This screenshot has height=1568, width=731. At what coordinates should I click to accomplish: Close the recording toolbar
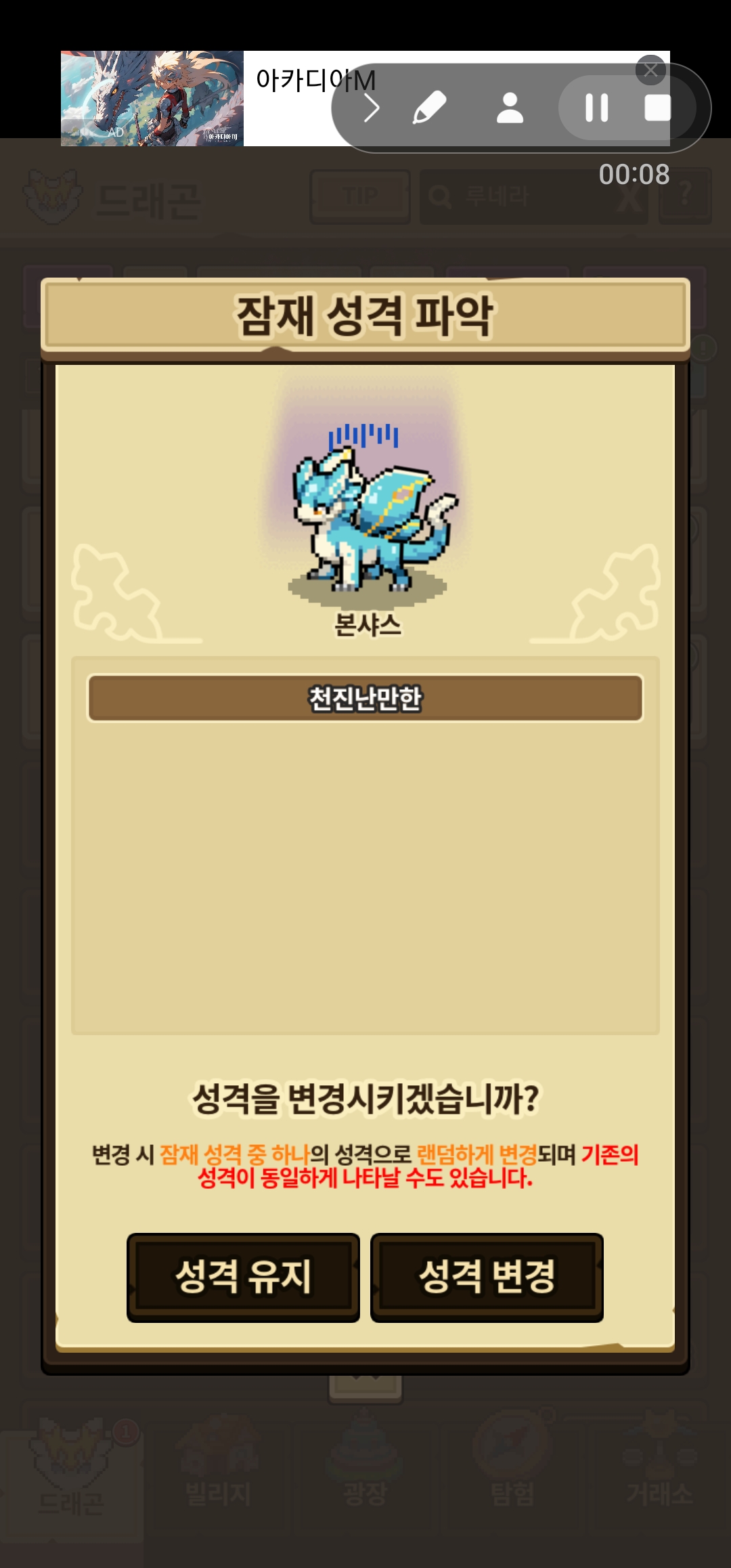click(x=651, y=70)
